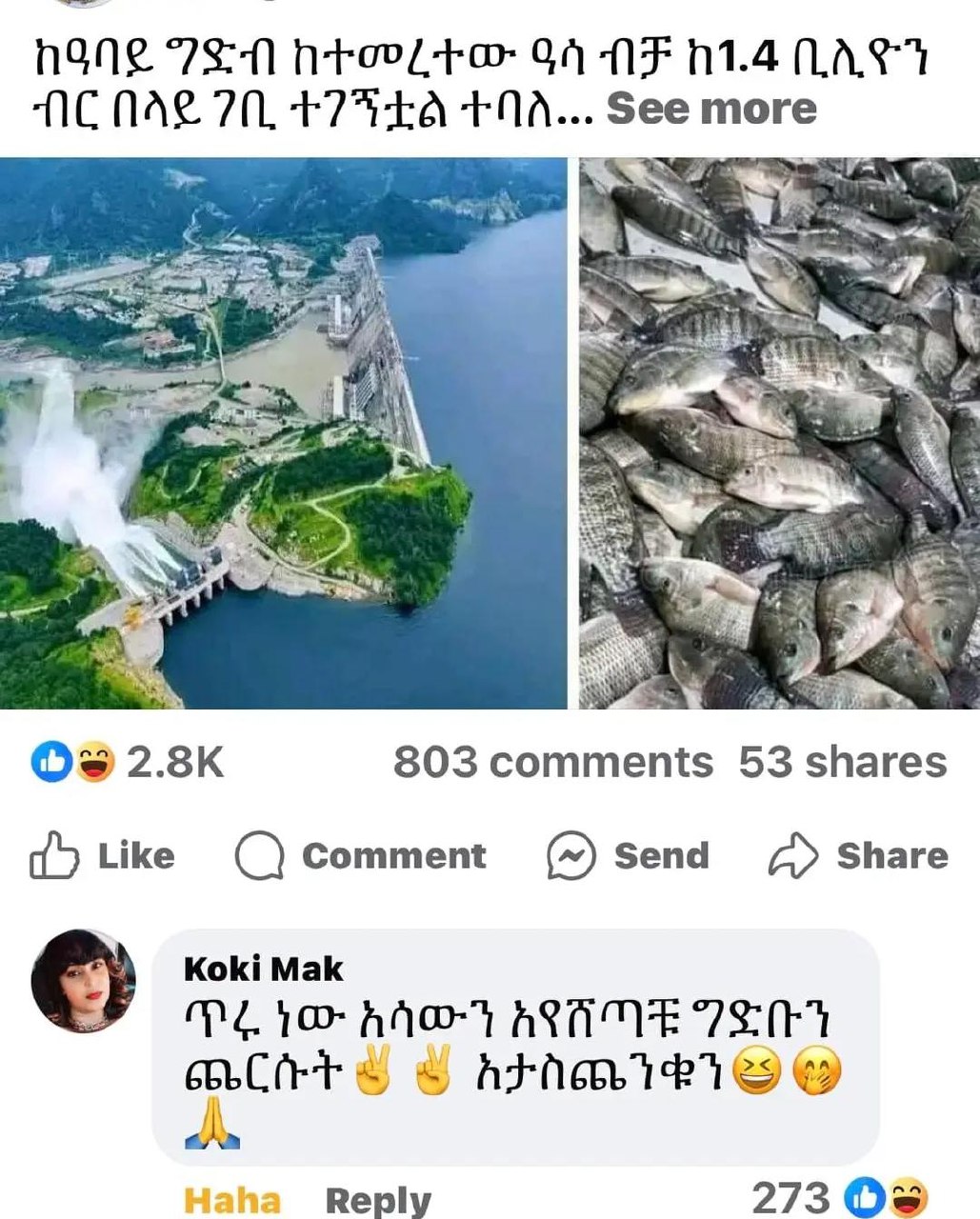980x1219 pixels.
Task: Open the 803 comments list
Action: 553,763
